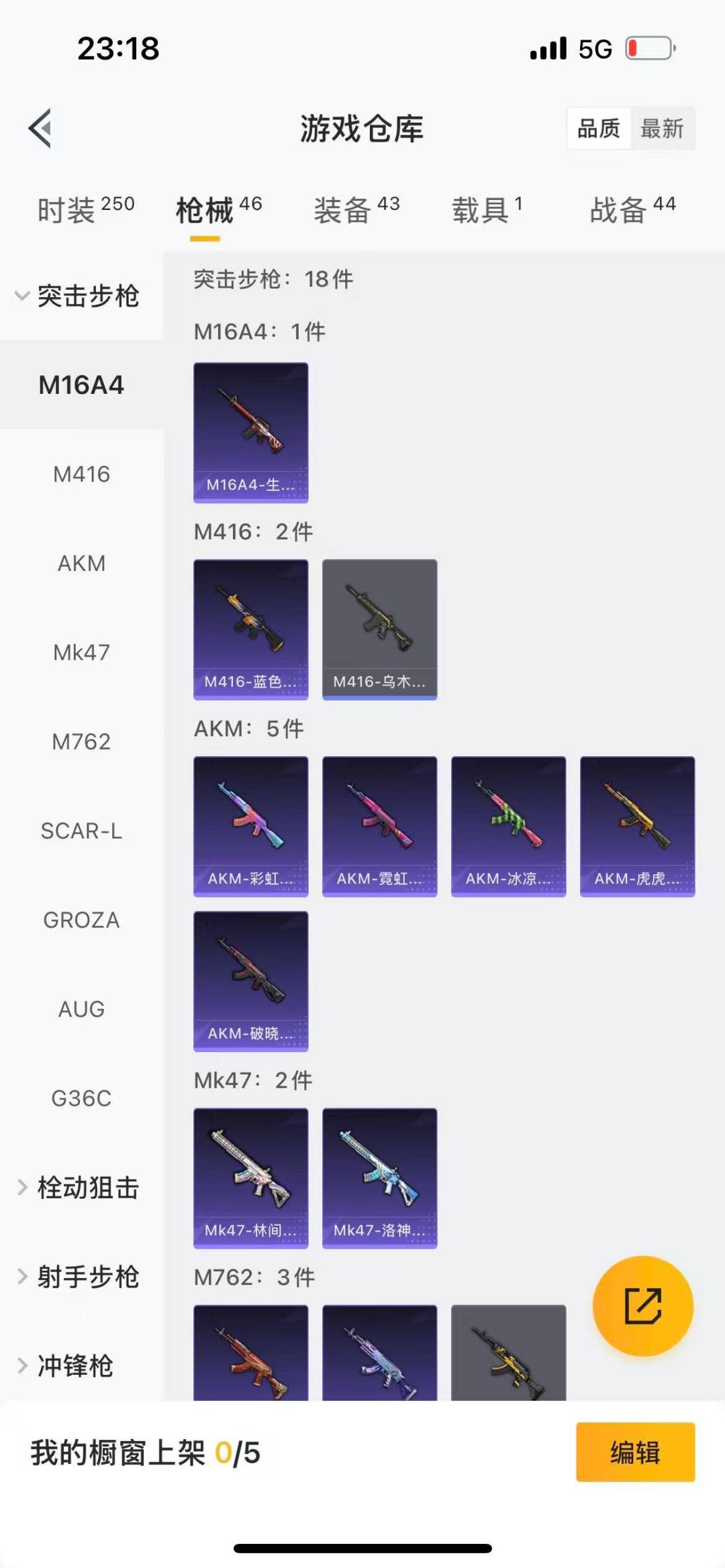
Task: Jump to SCAR-L in the side list
Action: point(81,831)
